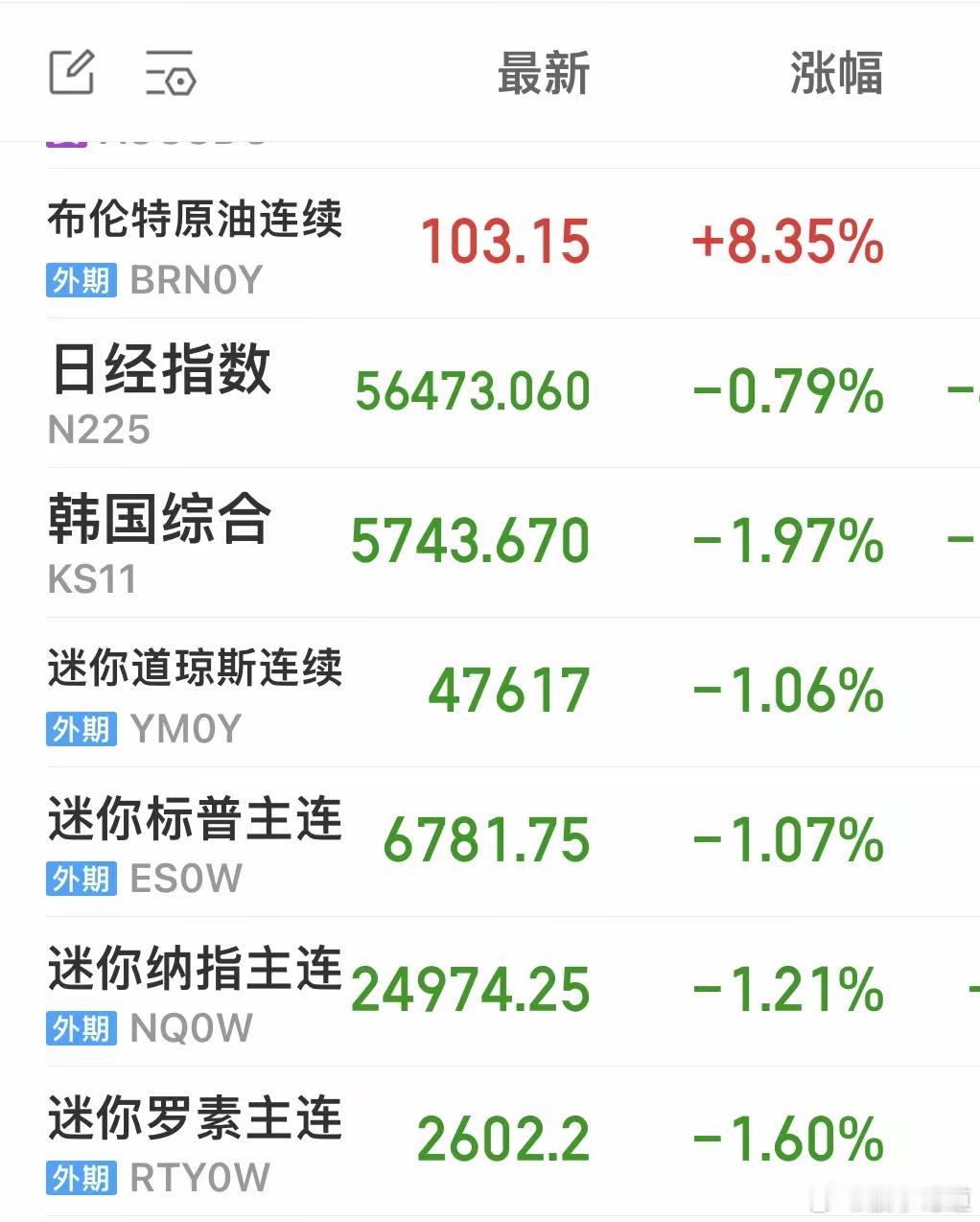The image size is (980, 1222).
Task: Open the 日经指数 N225 quote
Action: [160, 391]
